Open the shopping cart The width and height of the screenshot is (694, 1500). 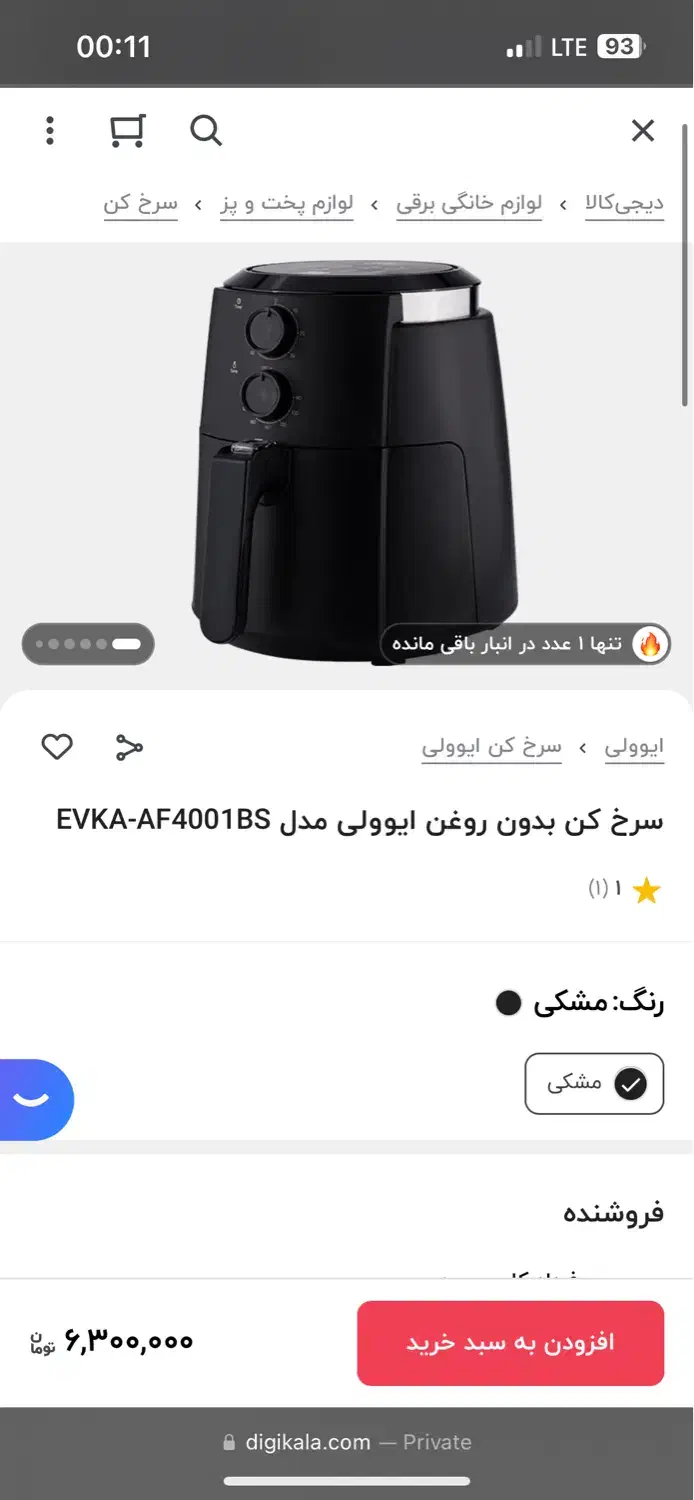(x=127, y=131)
